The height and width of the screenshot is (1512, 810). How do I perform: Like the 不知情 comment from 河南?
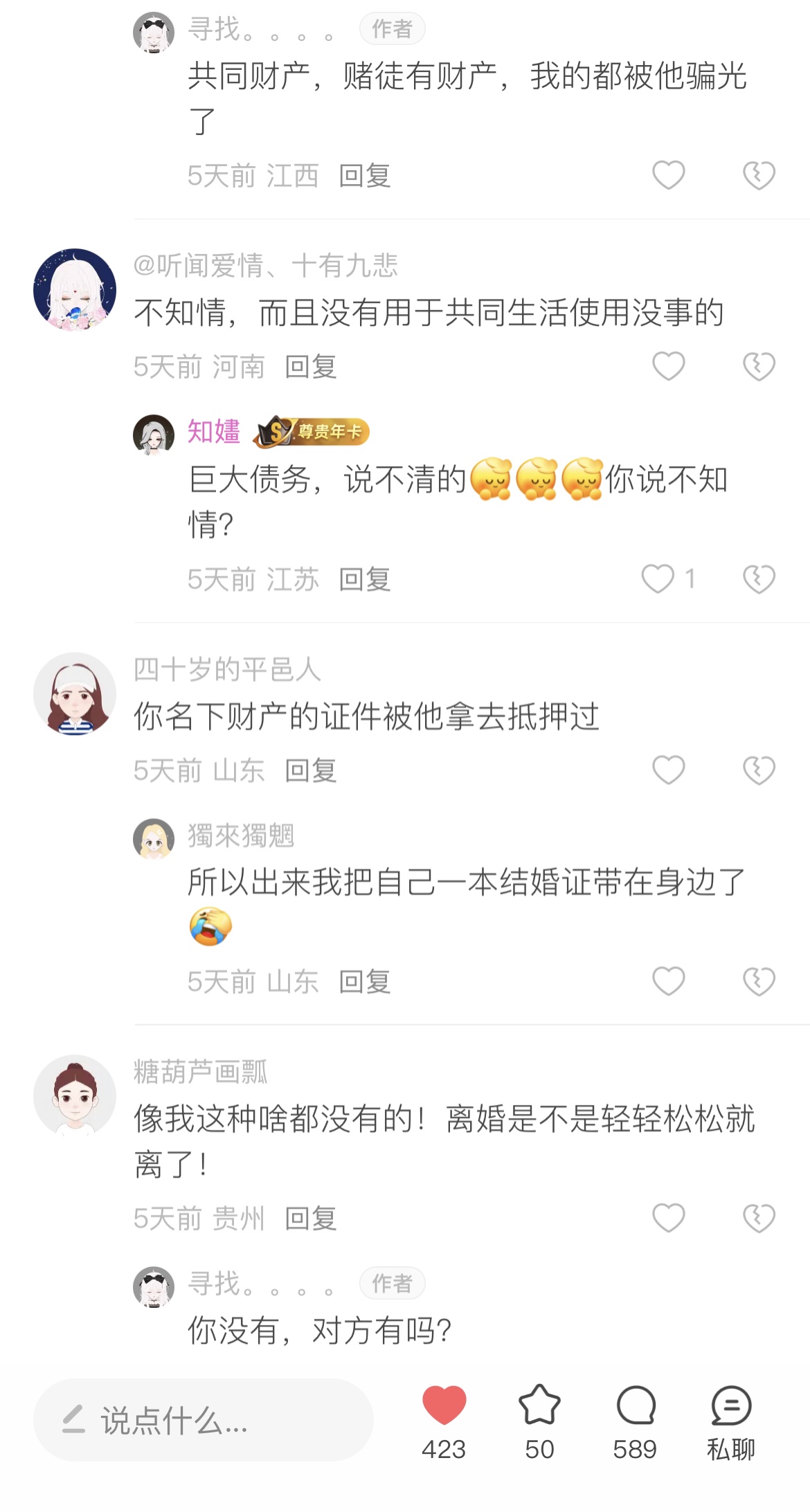pos(669,366)
